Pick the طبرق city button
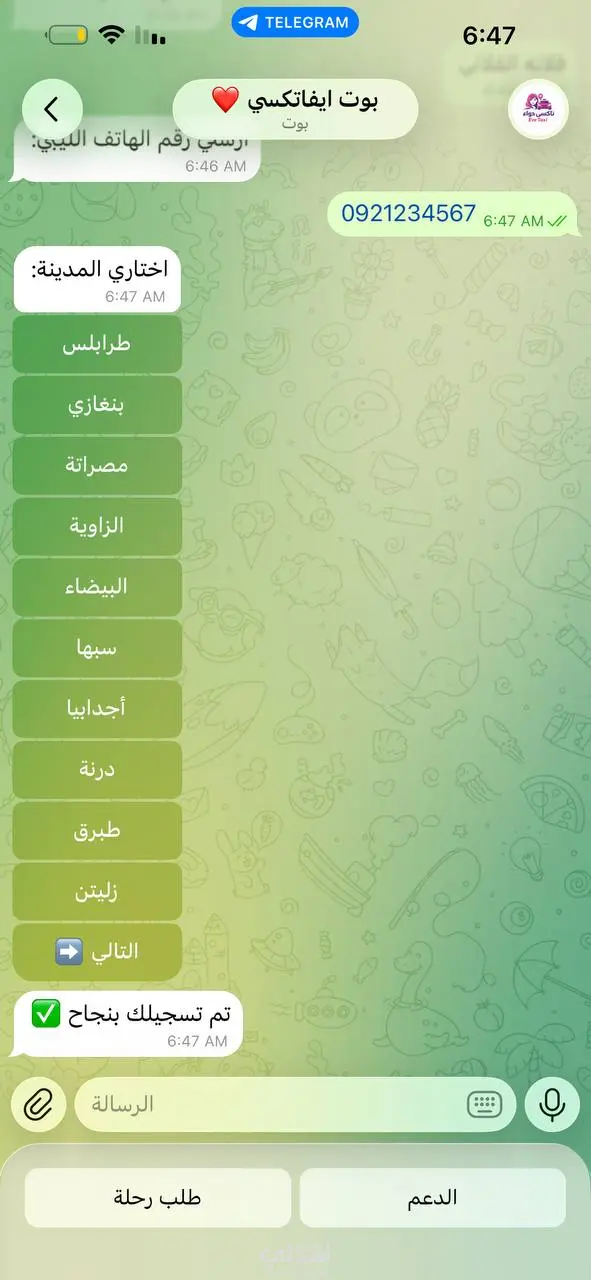 click(97, 830)
